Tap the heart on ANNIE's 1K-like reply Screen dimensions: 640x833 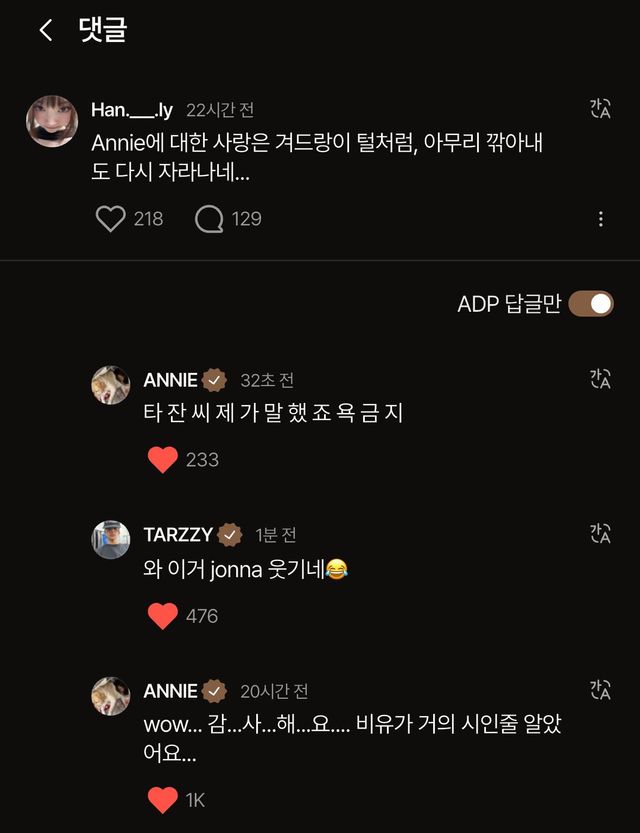(x=162, y=800)
